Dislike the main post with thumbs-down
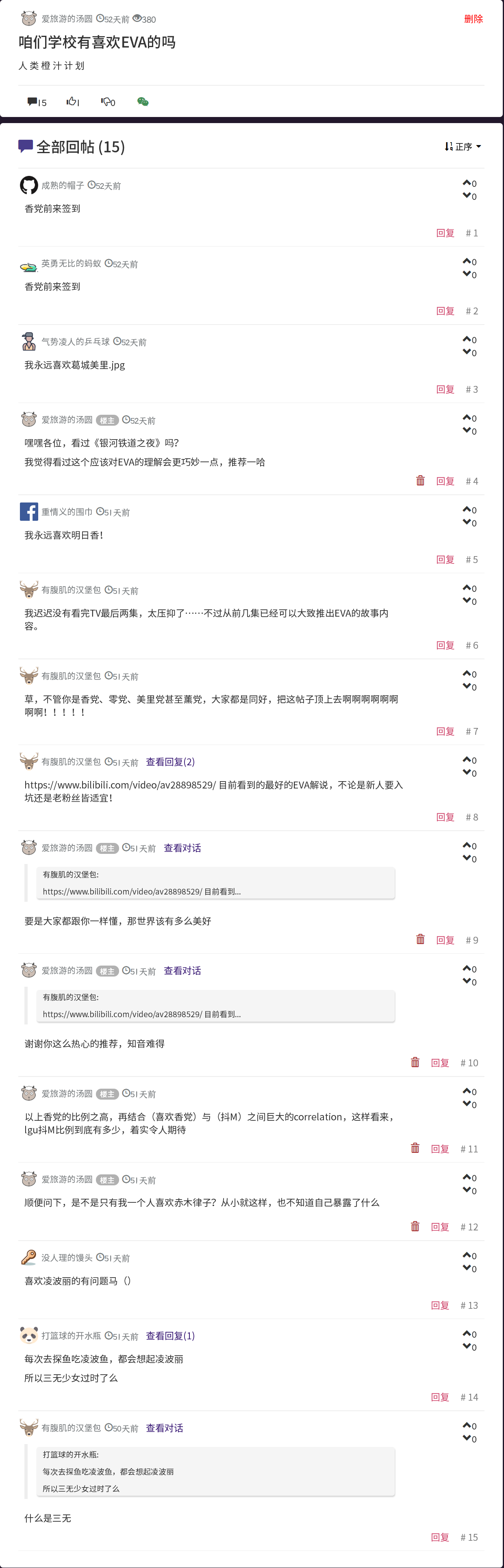This screenshot has height=1568, width=504. tap(107, 102)
